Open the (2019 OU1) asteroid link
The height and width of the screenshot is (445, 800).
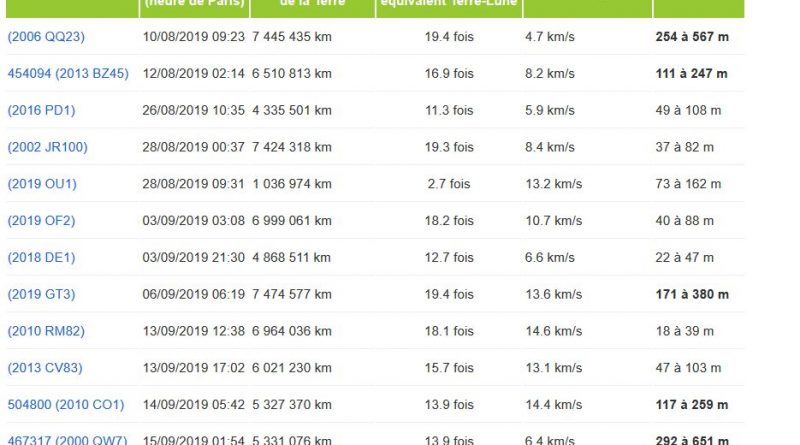coord(42,184)
